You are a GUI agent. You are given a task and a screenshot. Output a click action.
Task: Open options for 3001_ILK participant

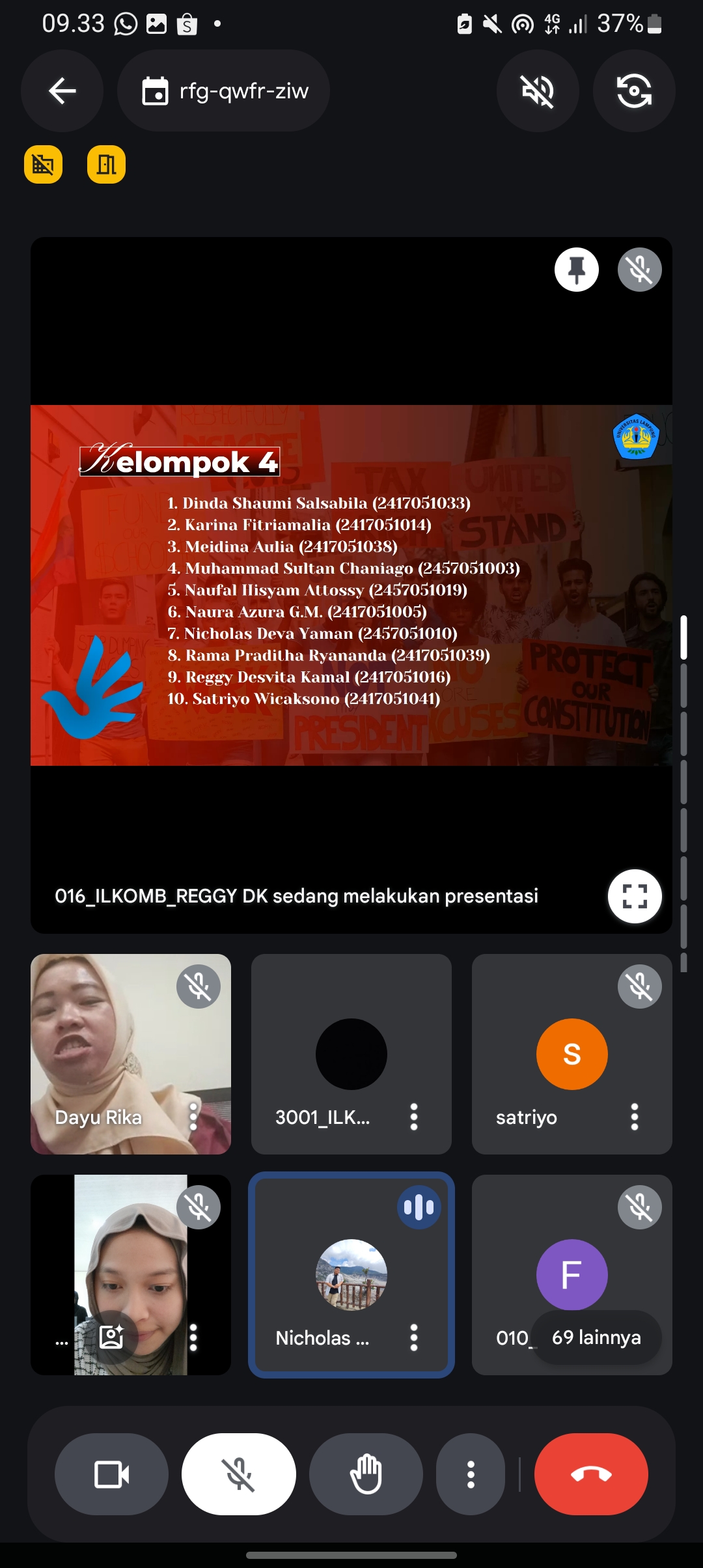click(414, 1117)
